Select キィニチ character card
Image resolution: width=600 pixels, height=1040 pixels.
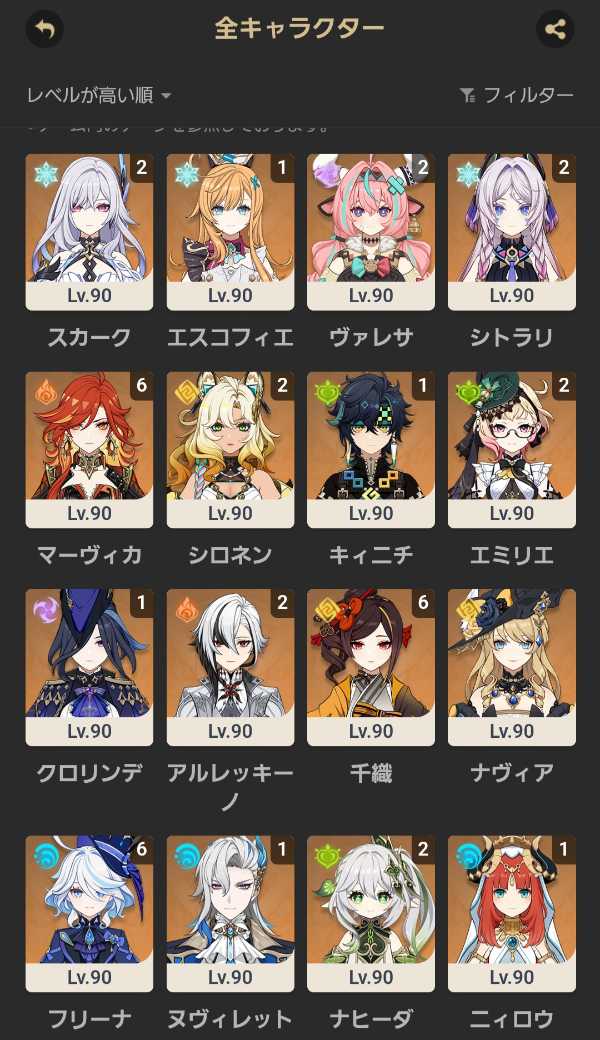[x=371, y=450]
